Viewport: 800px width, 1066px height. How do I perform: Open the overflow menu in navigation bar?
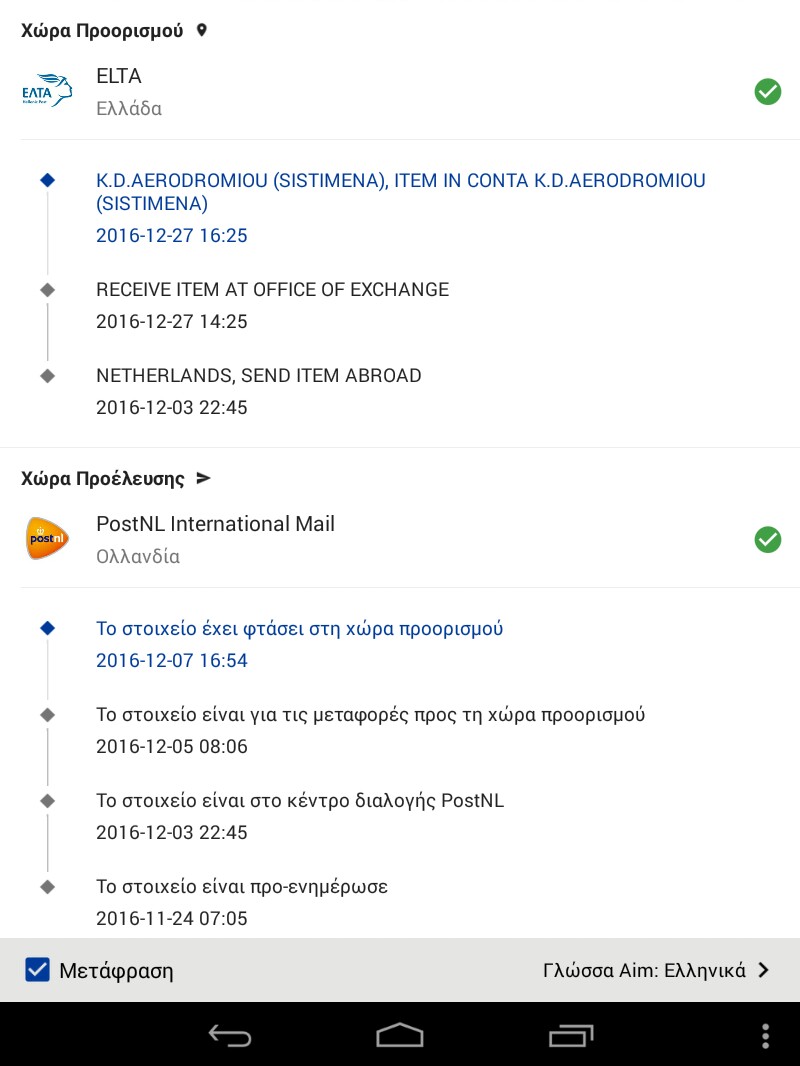(765, 1035)
